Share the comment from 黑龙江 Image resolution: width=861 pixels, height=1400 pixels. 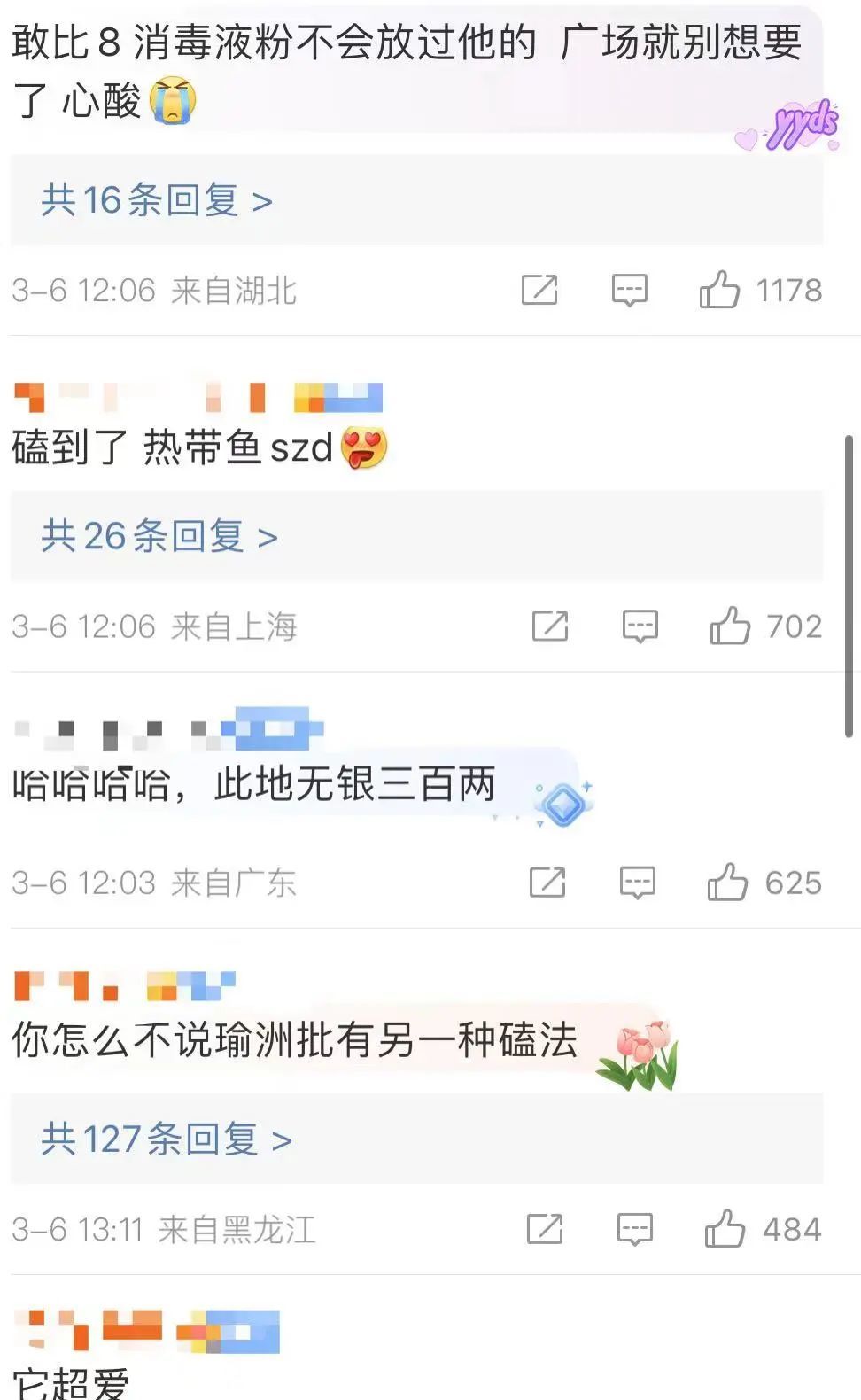[x=545, y=1229]
